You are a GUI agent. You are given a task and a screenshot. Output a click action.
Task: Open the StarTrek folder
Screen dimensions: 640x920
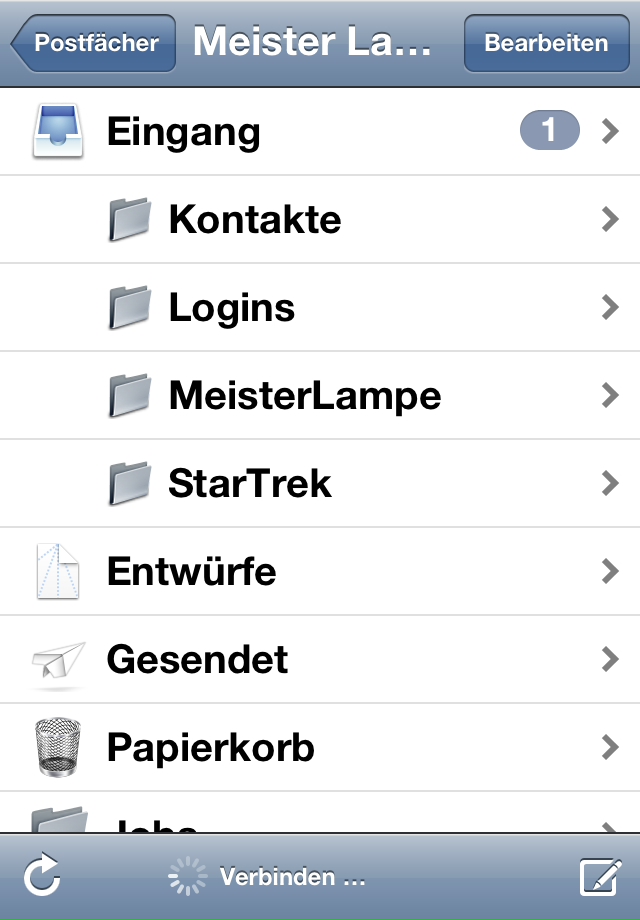(x=320, y=484)
